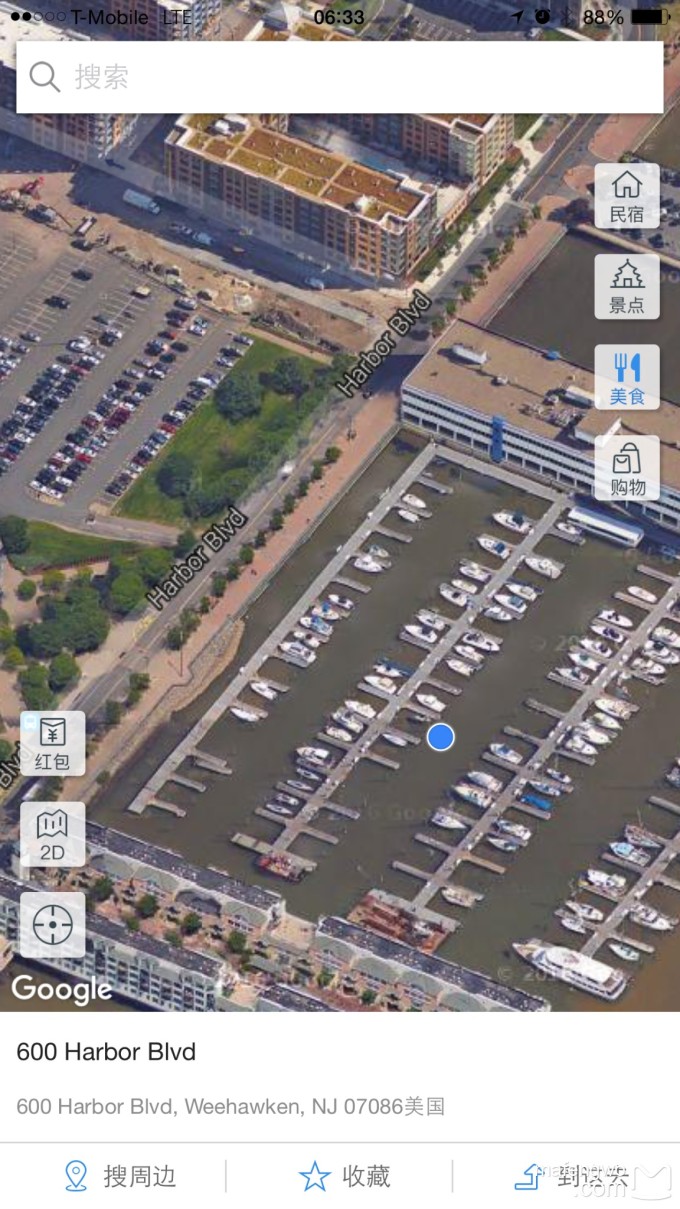
Task: Open the 红包 red envelope button
Action: pyautogui.click(x=52, y=743)
